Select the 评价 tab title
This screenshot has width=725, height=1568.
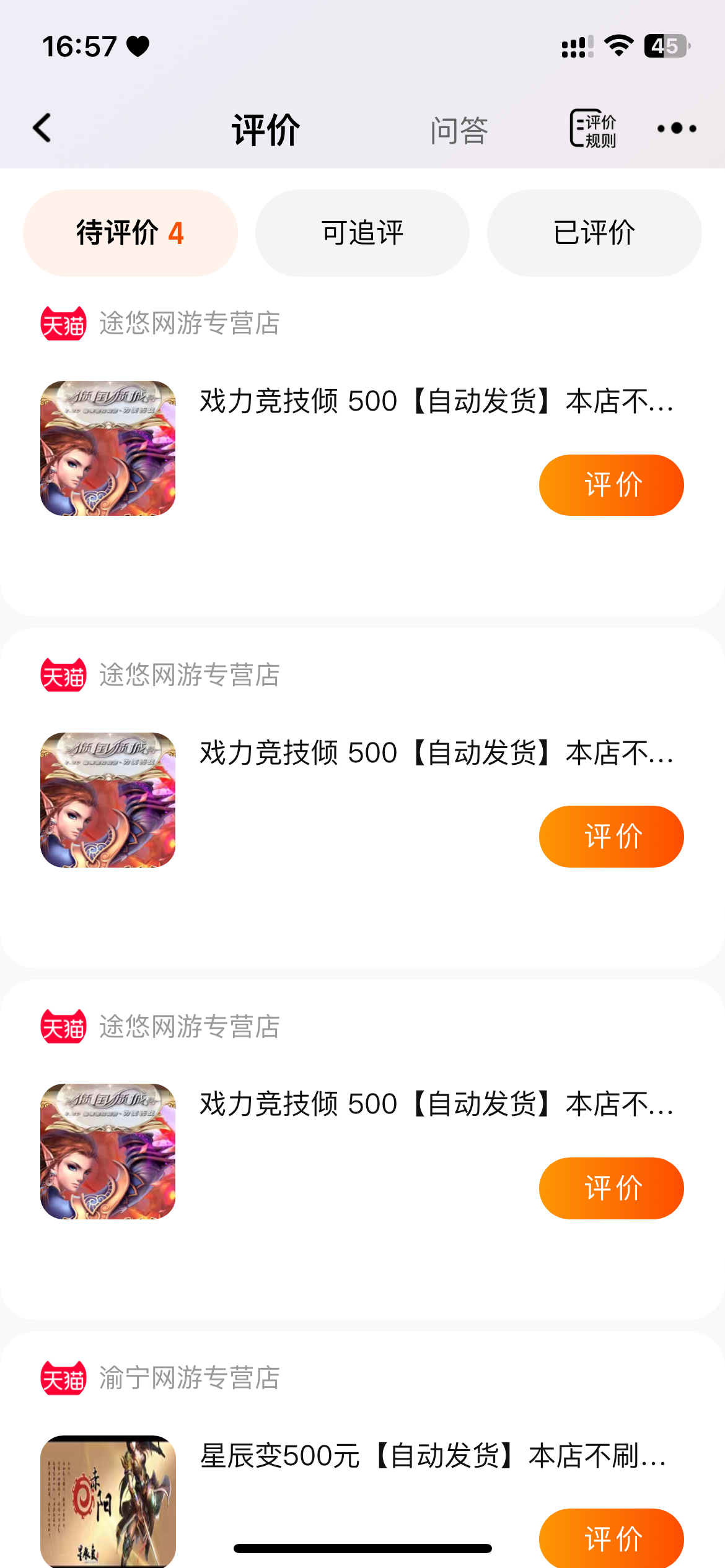265,129
